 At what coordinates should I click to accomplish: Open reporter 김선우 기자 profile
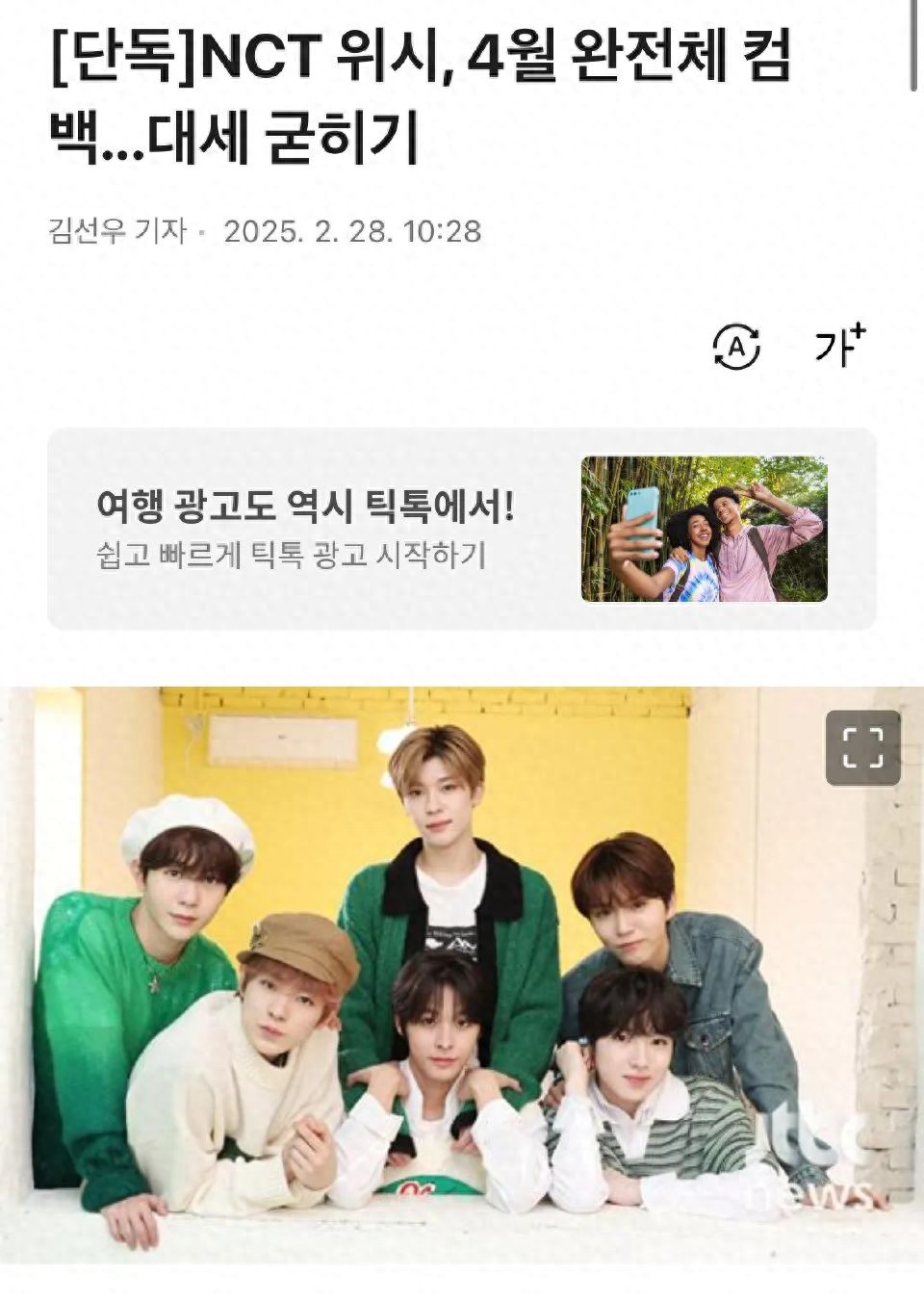tap(116, 231)
